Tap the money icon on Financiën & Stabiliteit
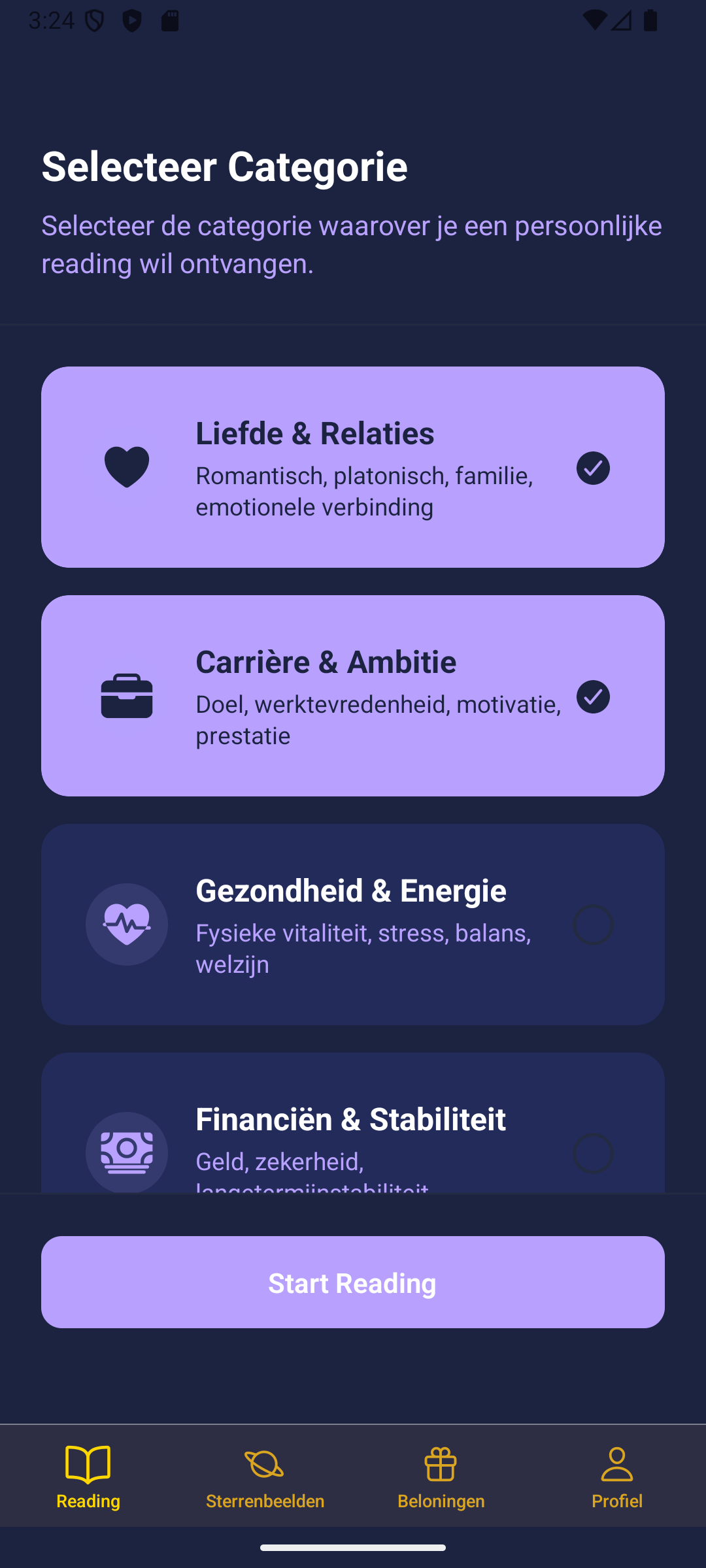This screenshot has width=706, height=1568. pyautogui.click(x=126, y=1152)
